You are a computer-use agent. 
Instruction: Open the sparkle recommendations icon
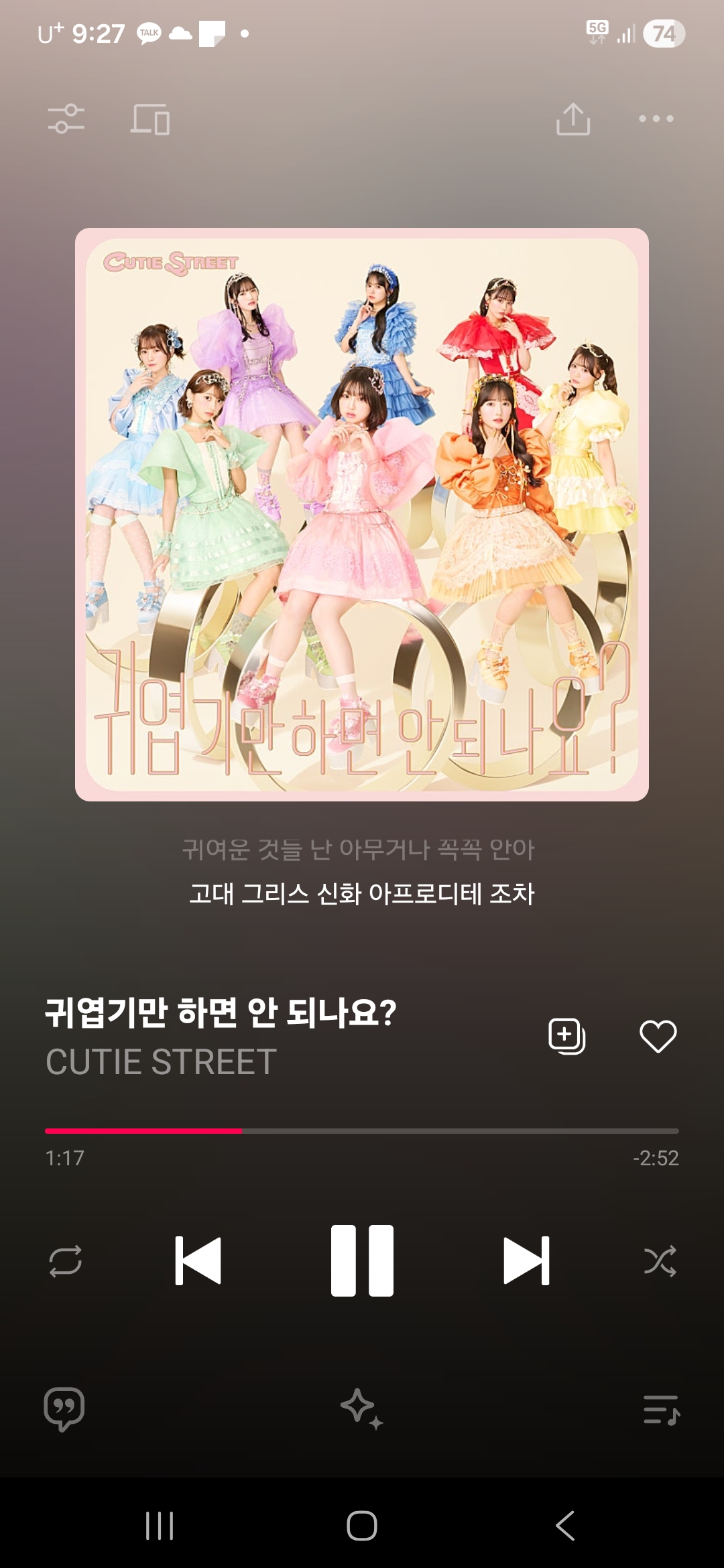(362, 1409)
